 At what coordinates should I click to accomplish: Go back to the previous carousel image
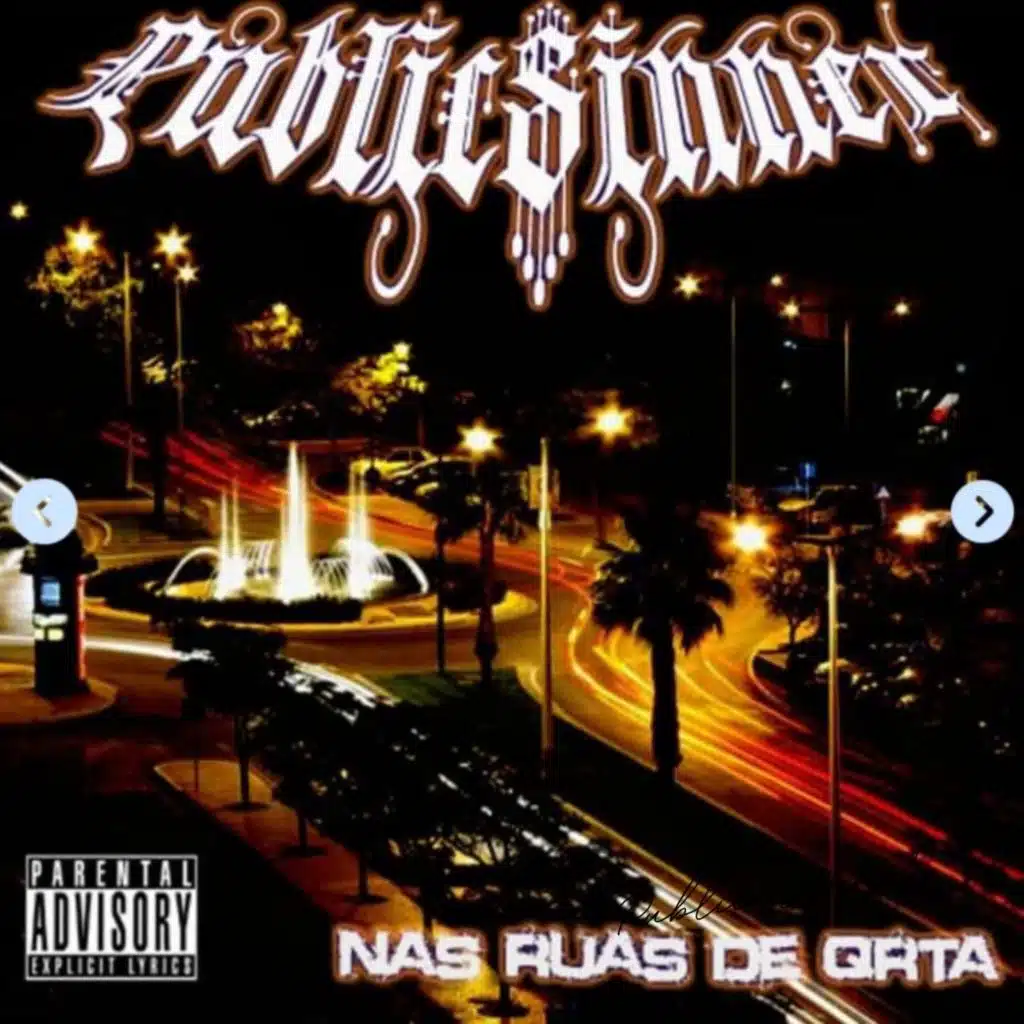pos(44,511)
